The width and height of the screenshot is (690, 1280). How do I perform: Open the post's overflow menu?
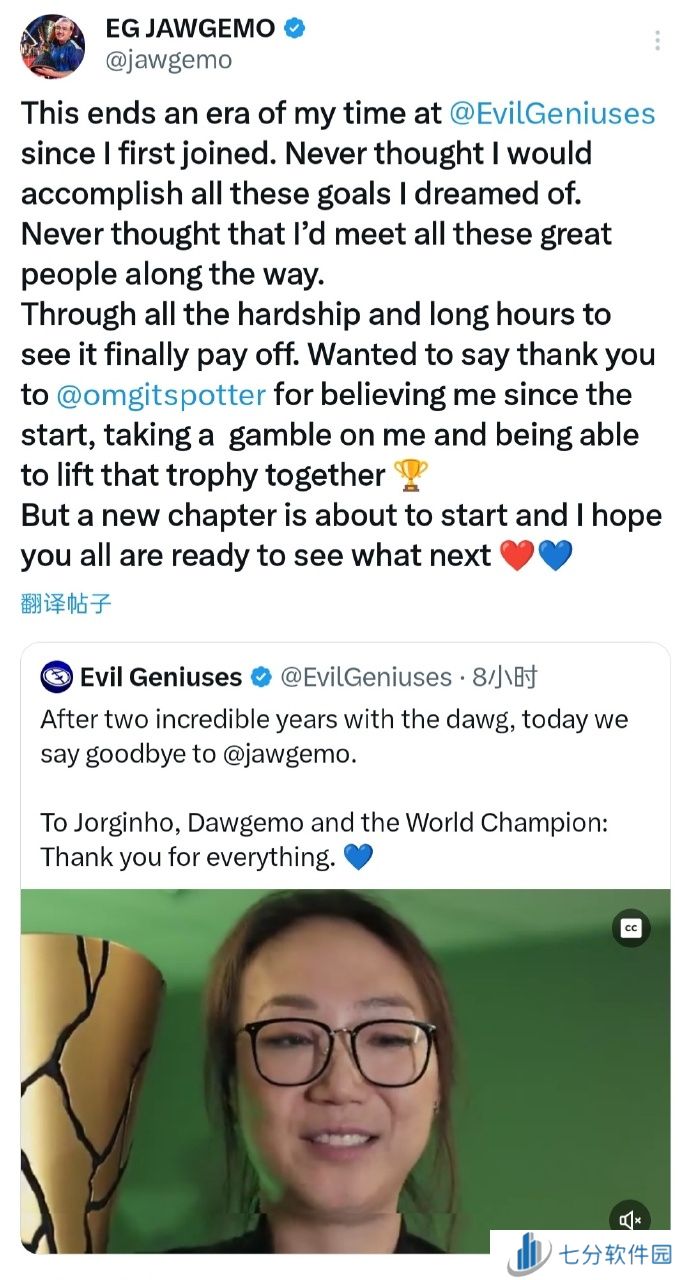point(657,41)
